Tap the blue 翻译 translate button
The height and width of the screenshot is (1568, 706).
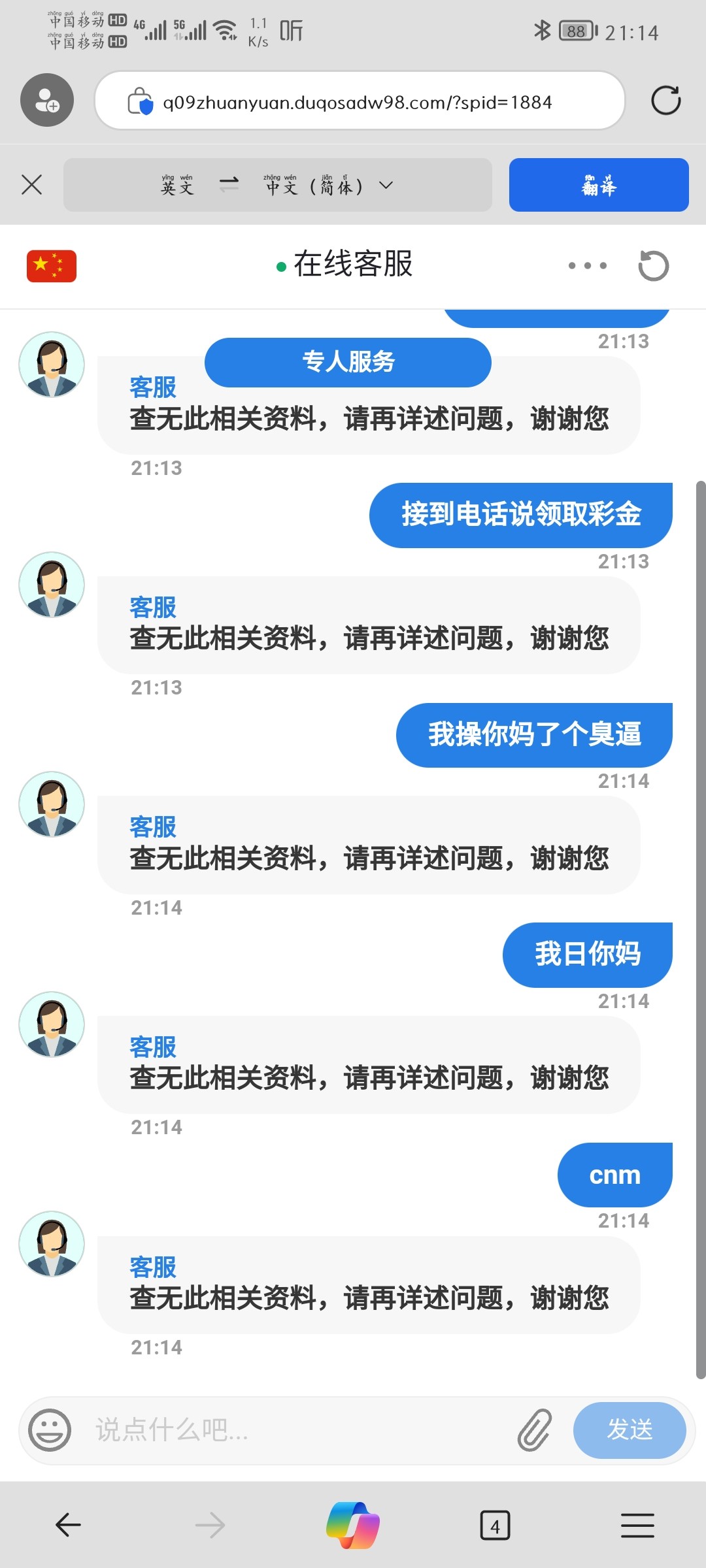[598, 185]
